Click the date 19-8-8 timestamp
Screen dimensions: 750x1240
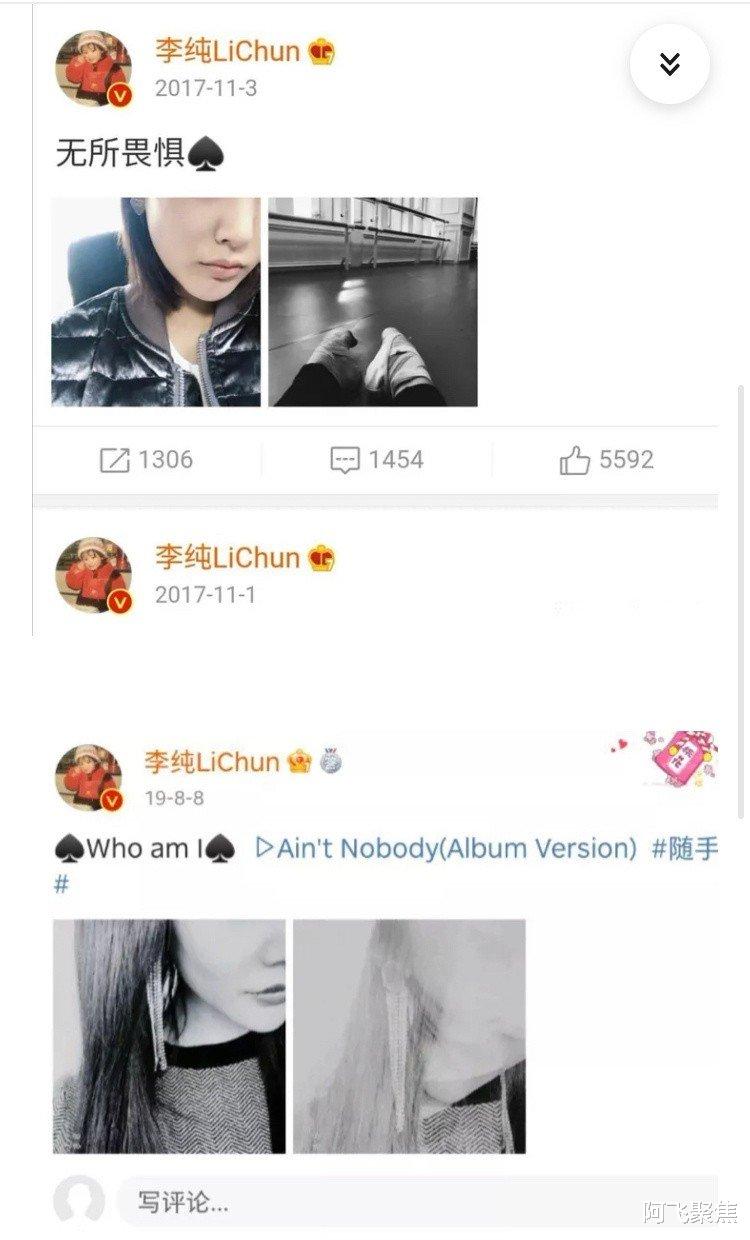coord(178,800)
